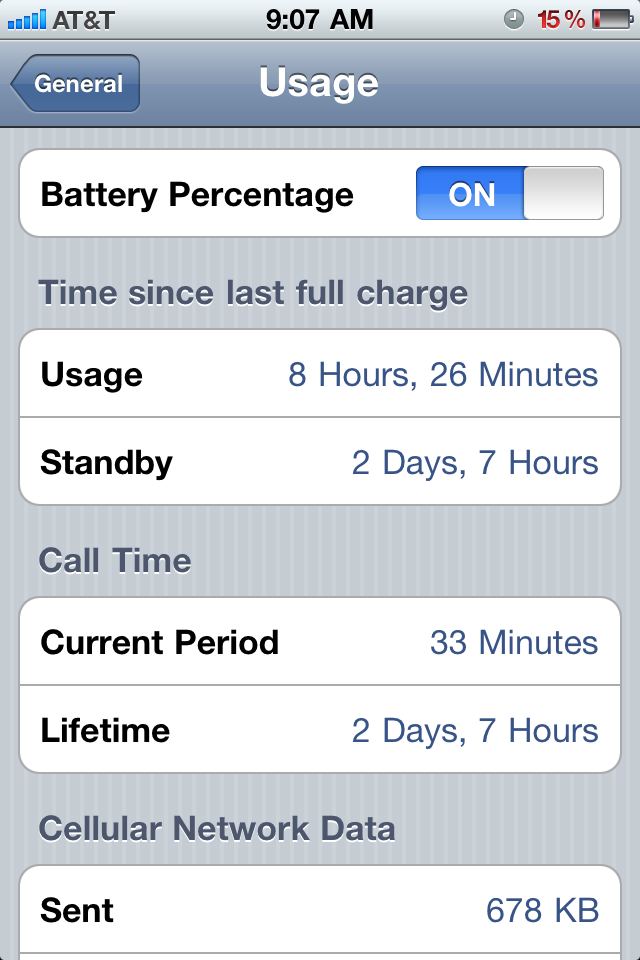Image resolution: width=640 pixels, height=960 pixels.
Task: Turn off the Battery Percentage switch
Action: coord(509,193)
